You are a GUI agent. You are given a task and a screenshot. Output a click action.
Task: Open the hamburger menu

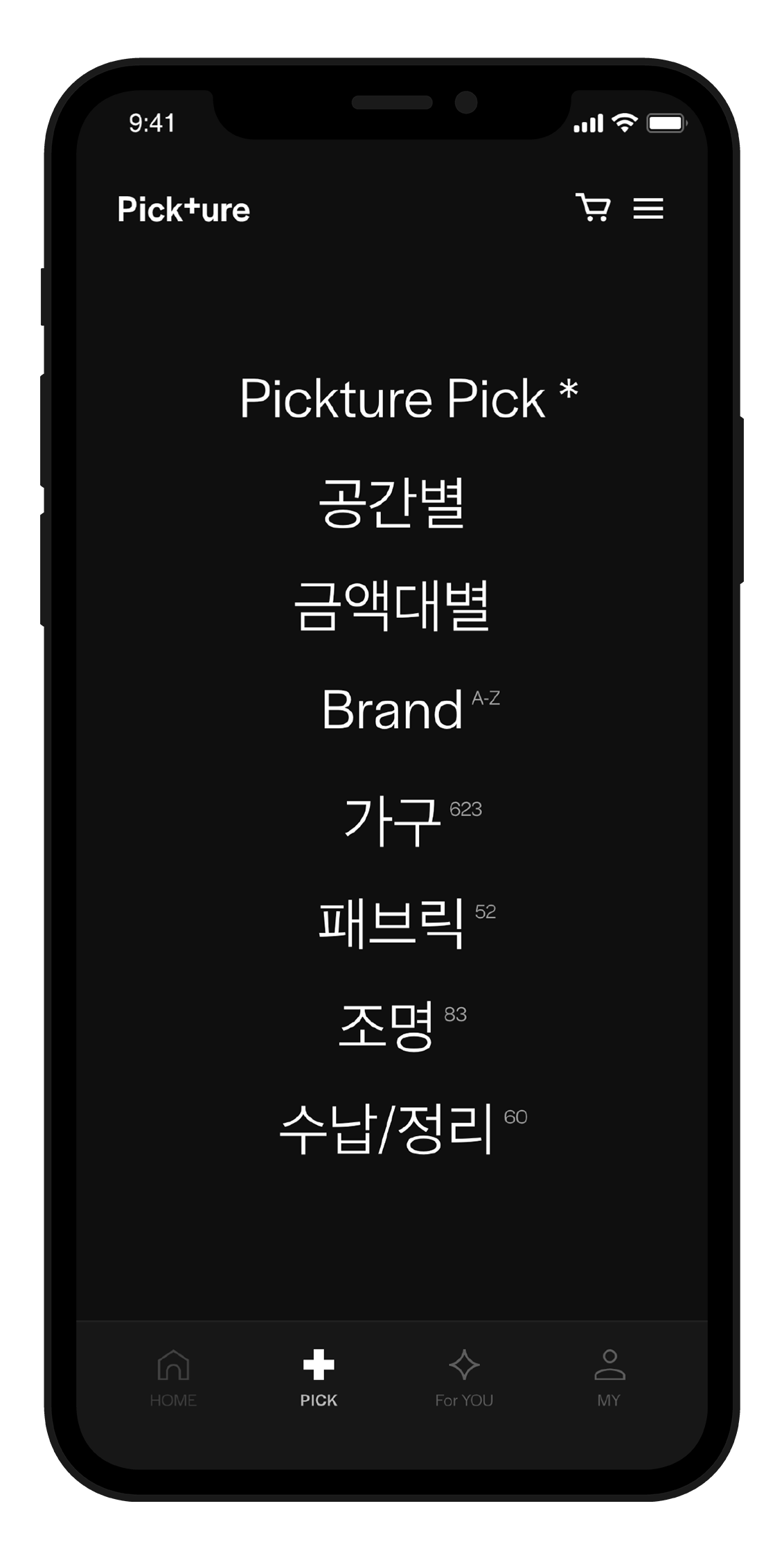[648, 209]
